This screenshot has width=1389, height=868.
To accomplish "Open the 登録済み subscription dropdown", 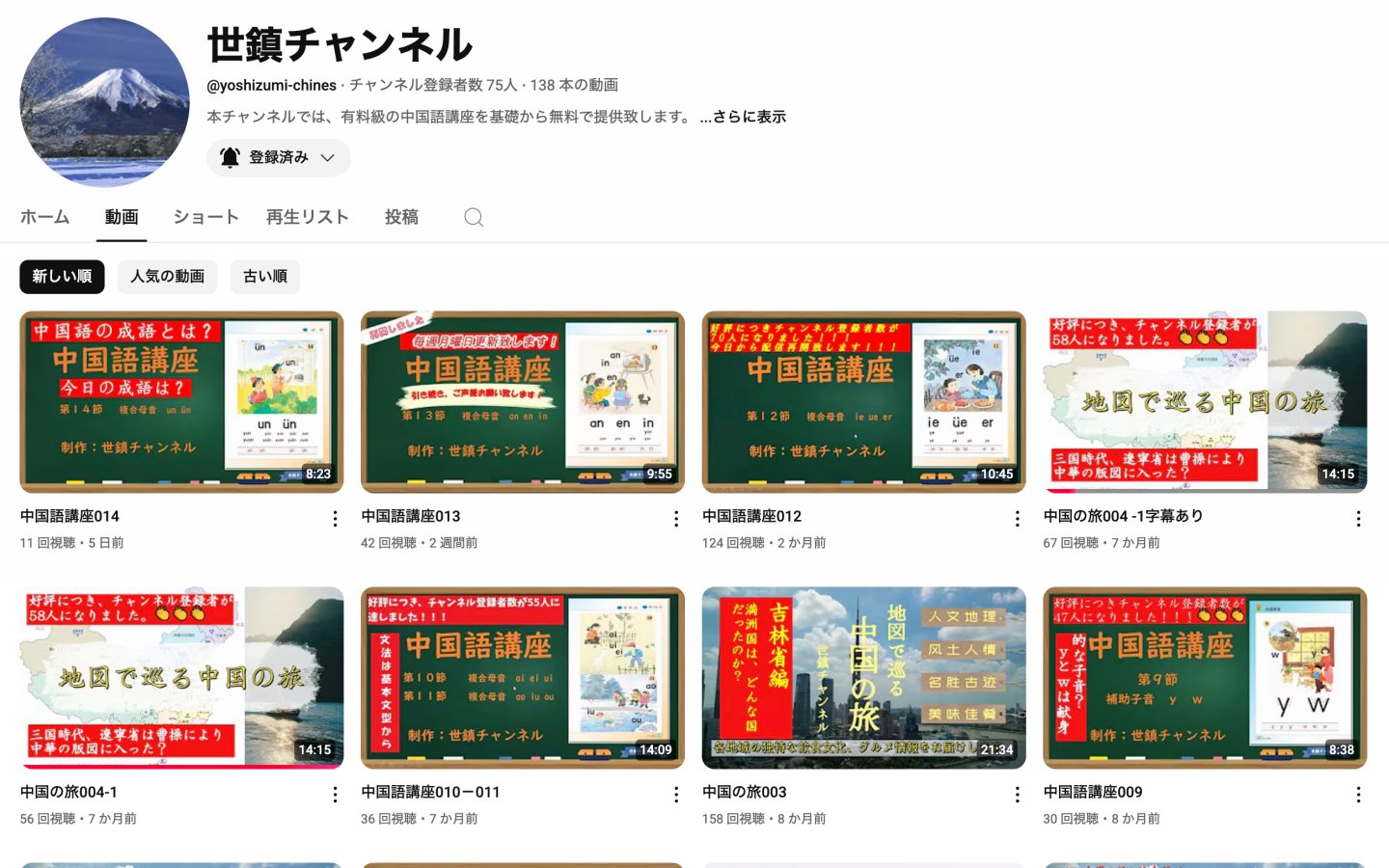I will tap(279, 157).
